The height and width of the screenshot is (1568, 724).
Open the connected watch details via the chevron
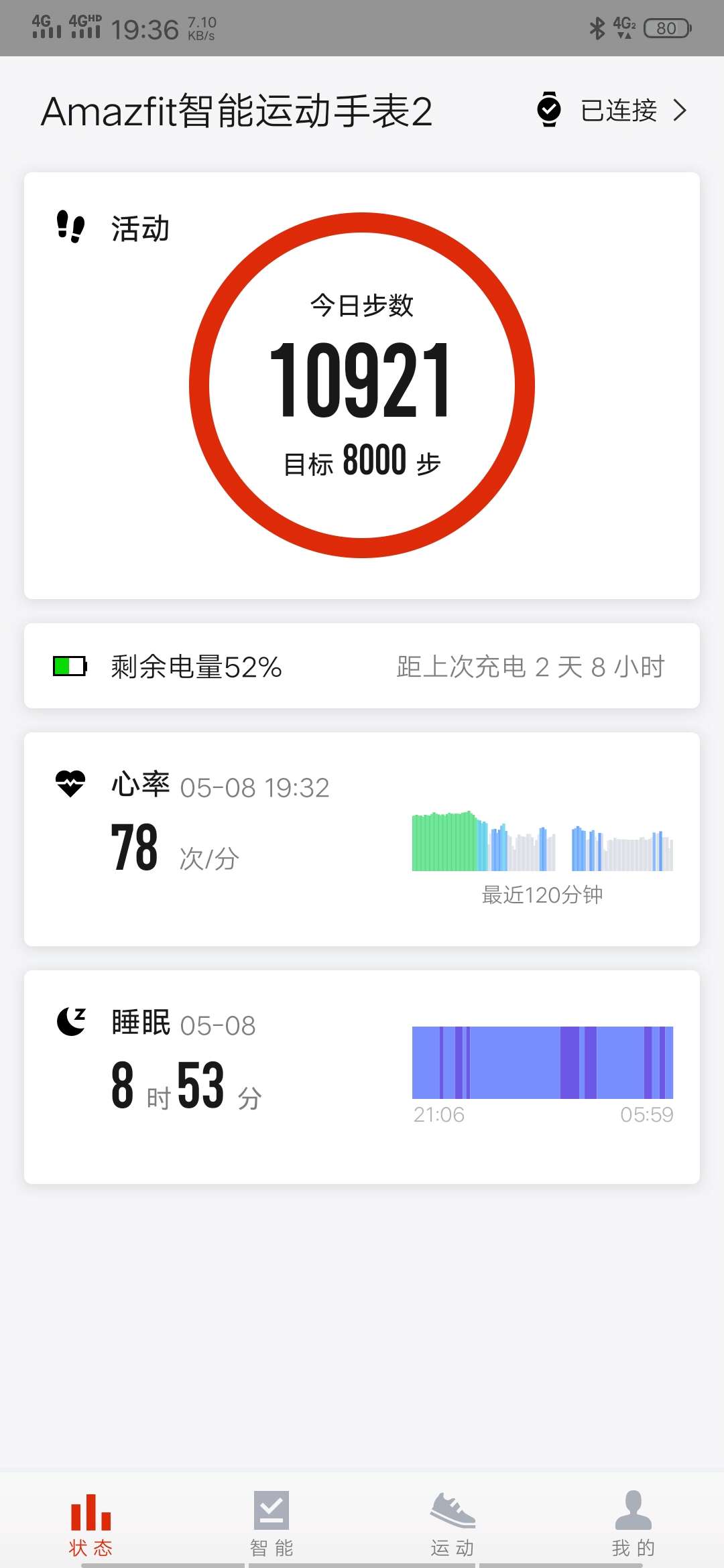[x=681, y=111]
